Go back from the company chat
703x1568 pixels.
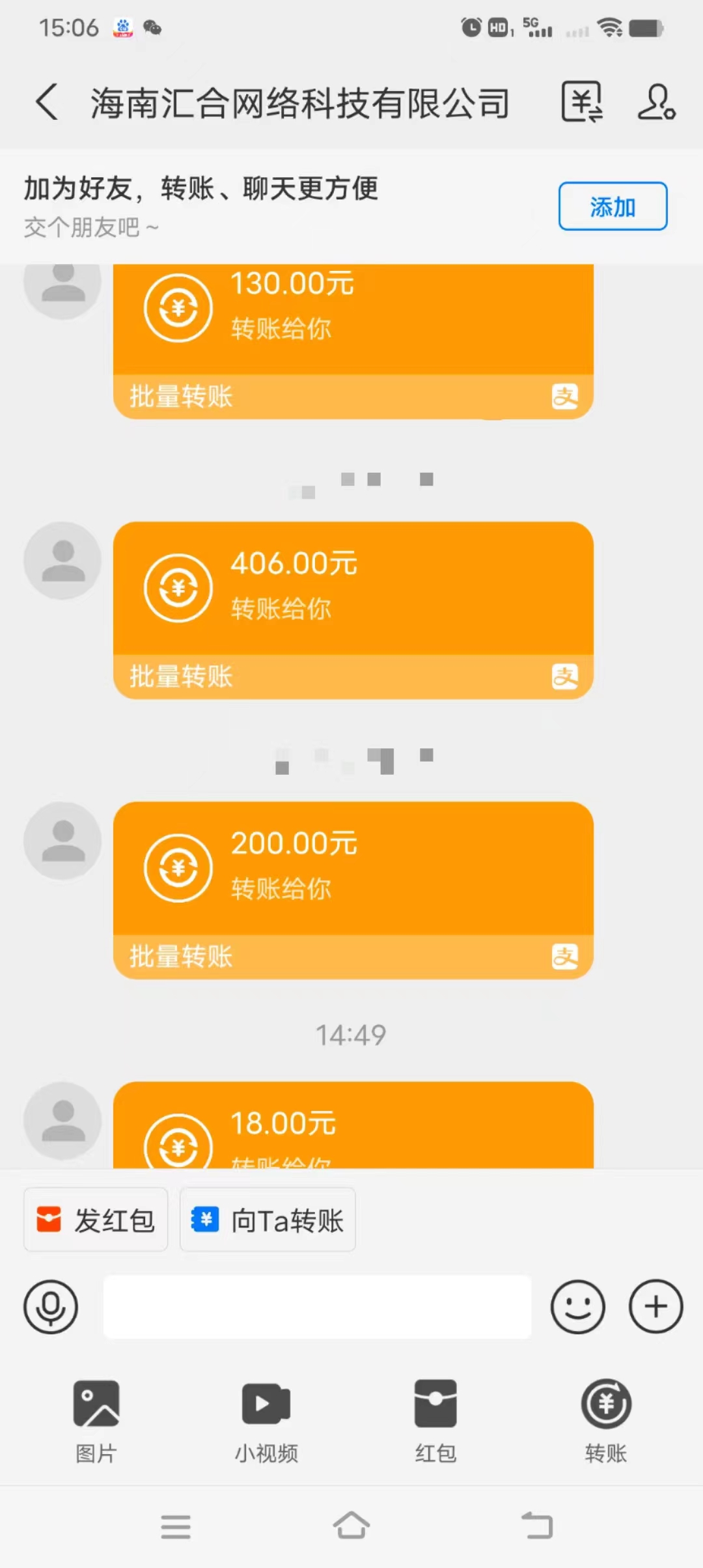pos(47,102)
